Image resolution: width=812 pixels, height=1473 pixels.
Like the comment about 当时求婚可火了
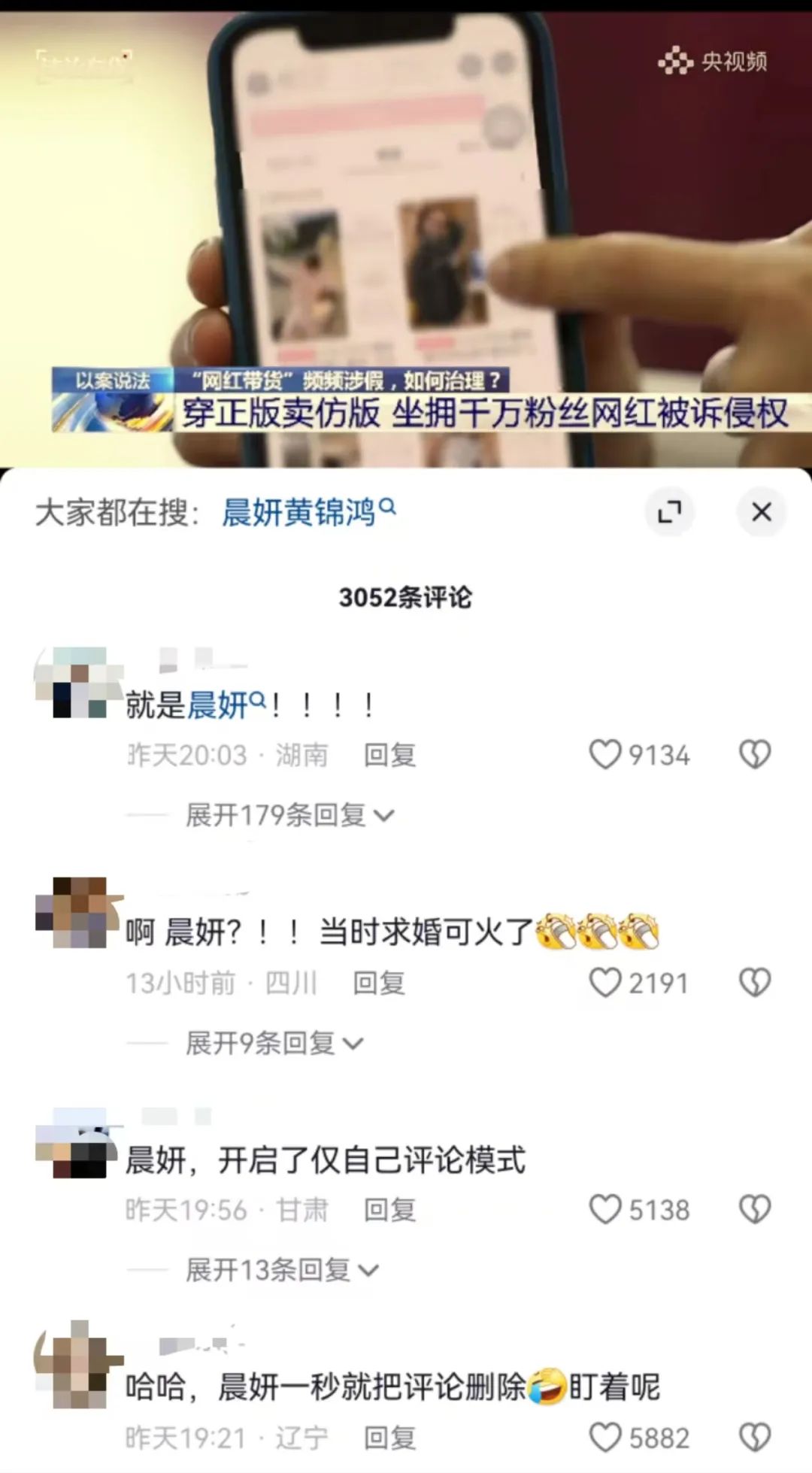605,983
